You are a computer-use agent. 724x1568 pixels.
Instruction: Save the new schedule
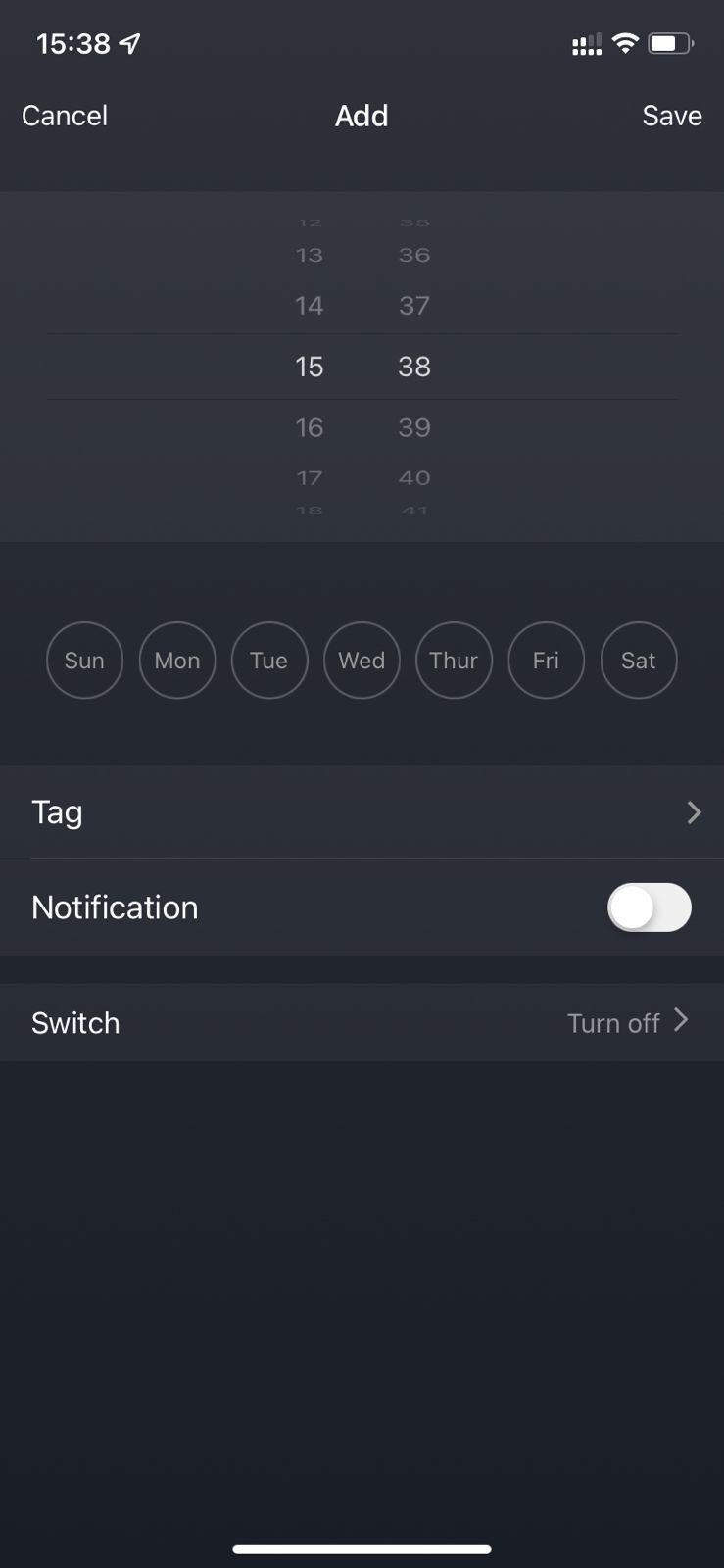point(672,116)
